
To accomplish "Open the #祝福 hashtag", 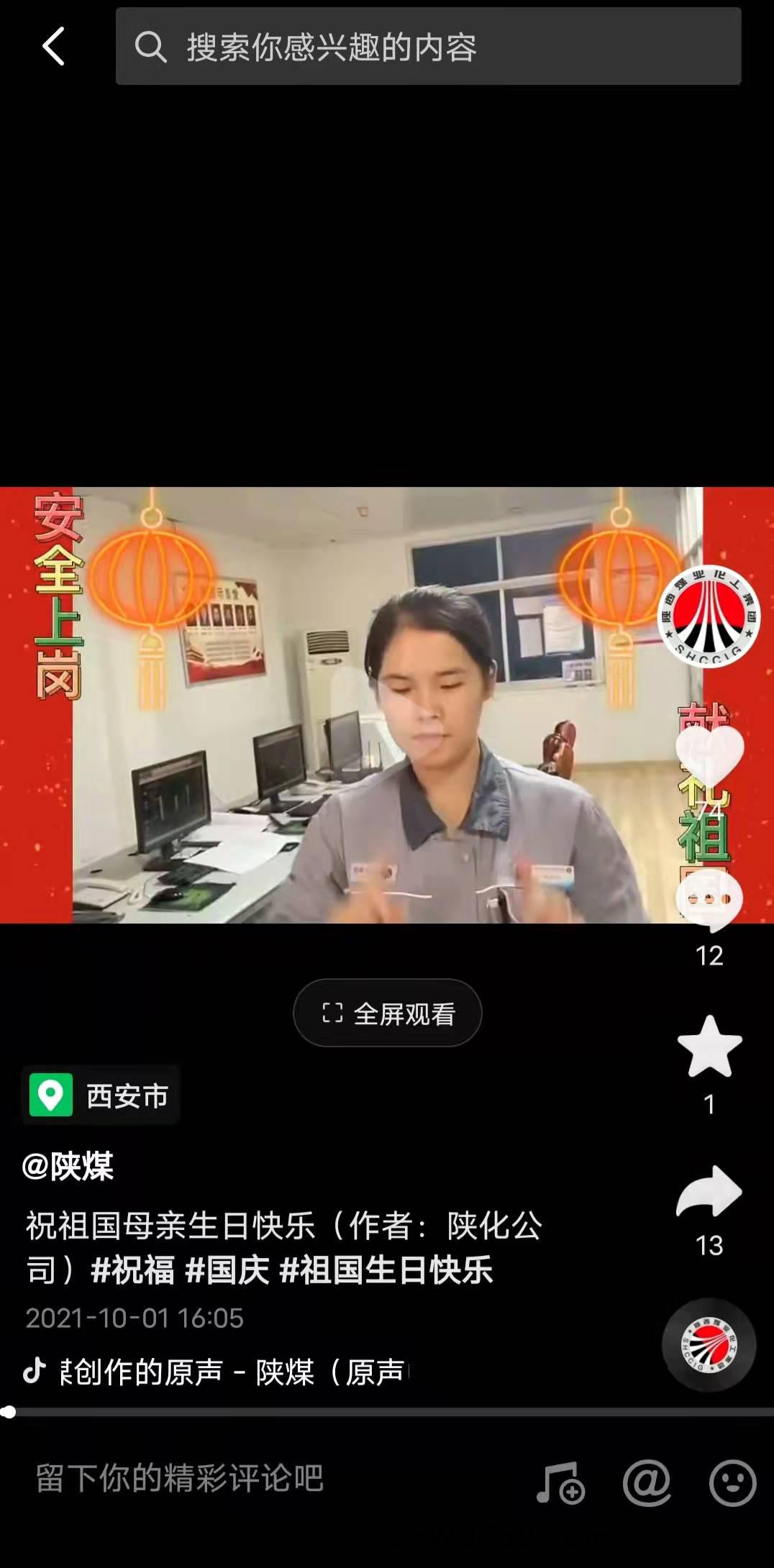I will click(133, 1270).
